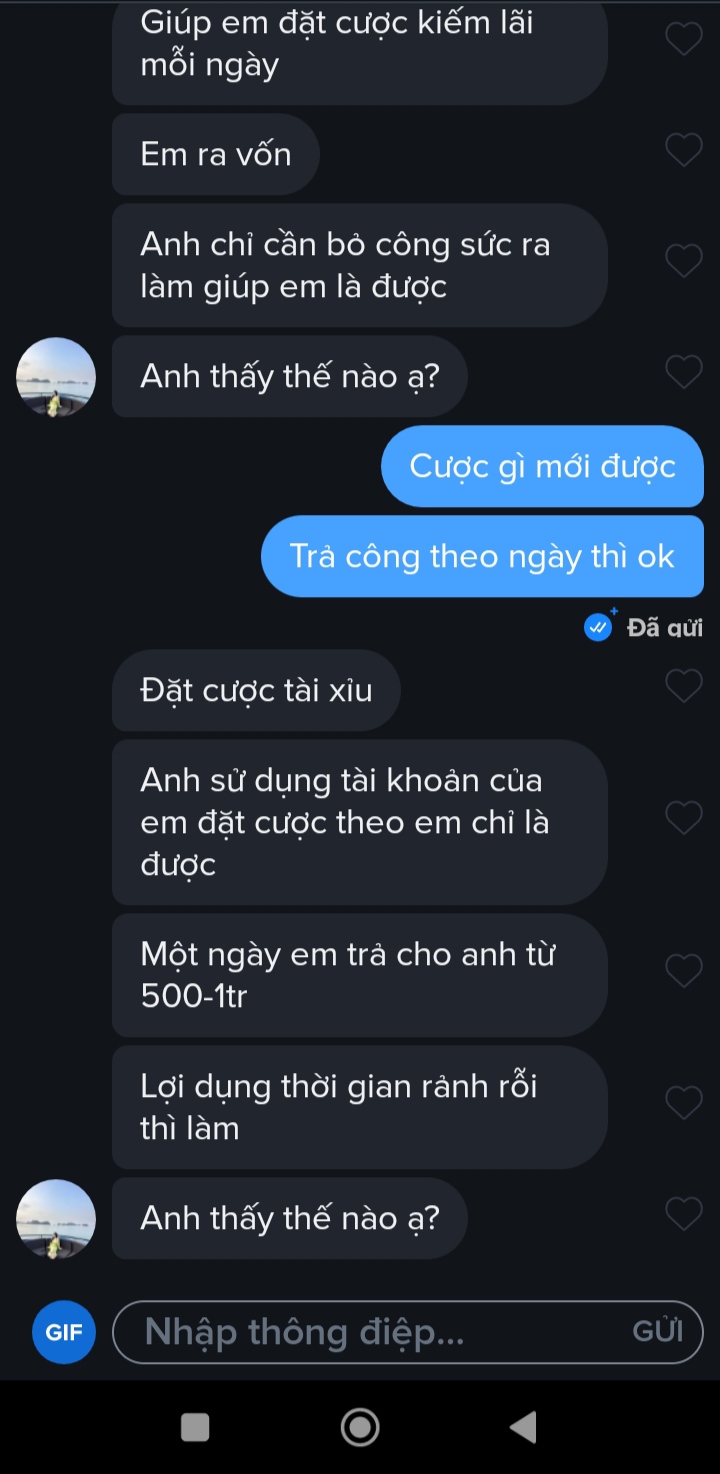Heart the message 'Đặt cược tài xỉu'
This screenshot has height=1474, width=720.
(x=684, y=686)
